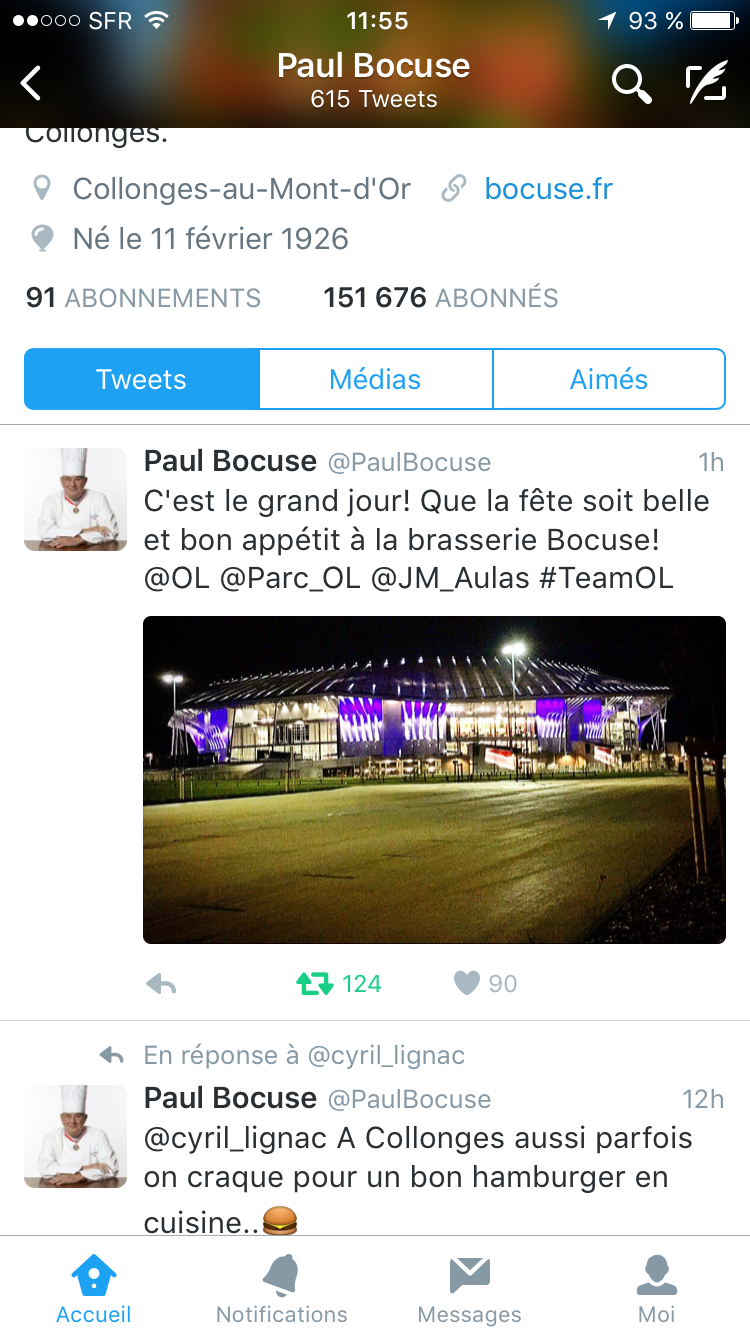Open the Notifications tab
The width and height of the screenshot is (750, 1334).
(282, 1288)
